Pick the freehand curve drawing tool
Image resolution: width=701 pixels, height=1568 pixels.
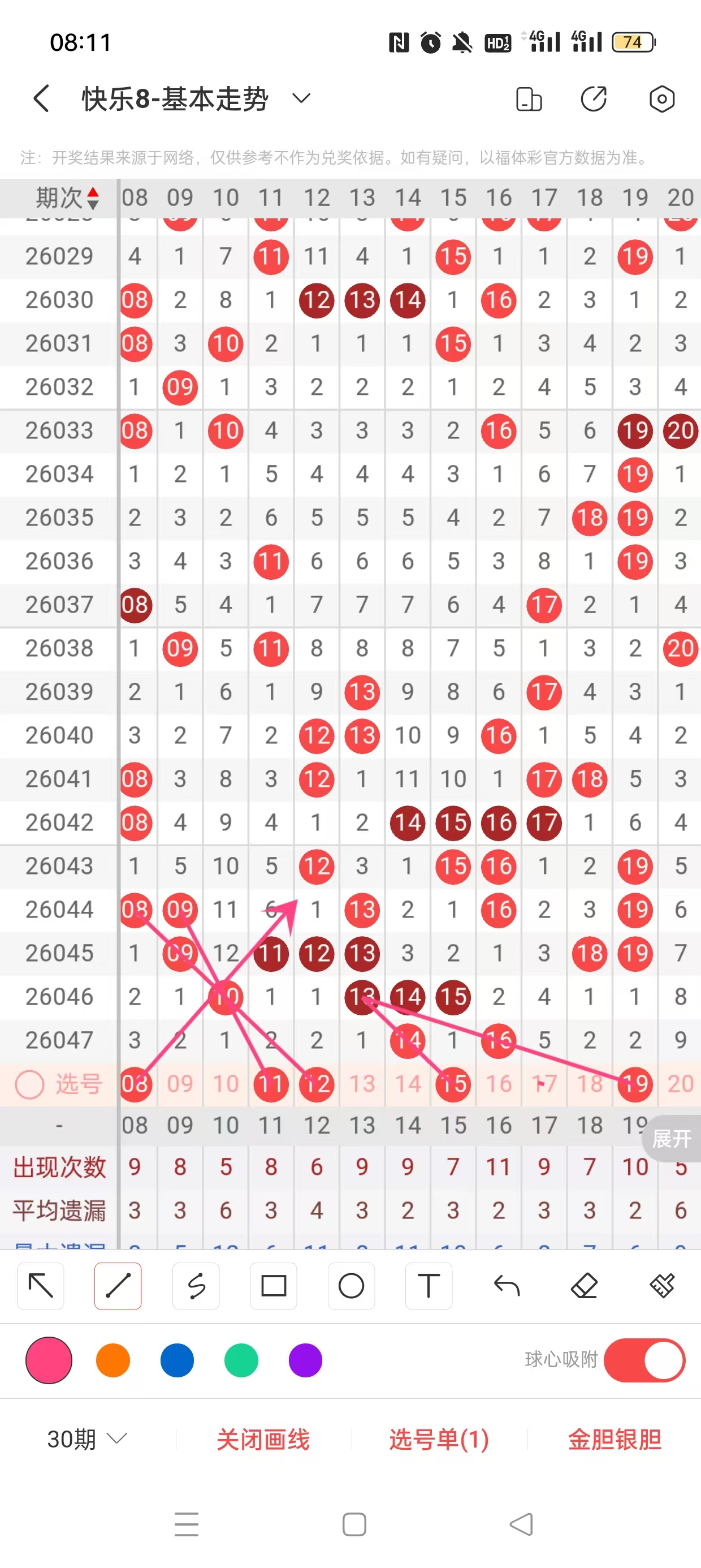coord(196,1286)
